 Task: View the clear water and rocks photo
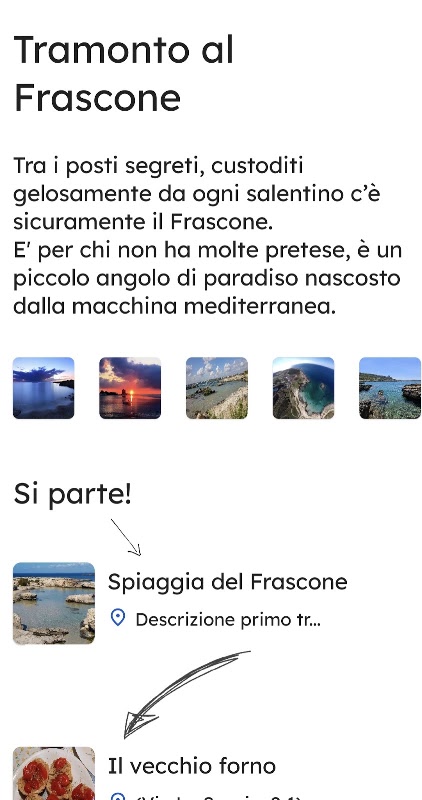(390, 388)
